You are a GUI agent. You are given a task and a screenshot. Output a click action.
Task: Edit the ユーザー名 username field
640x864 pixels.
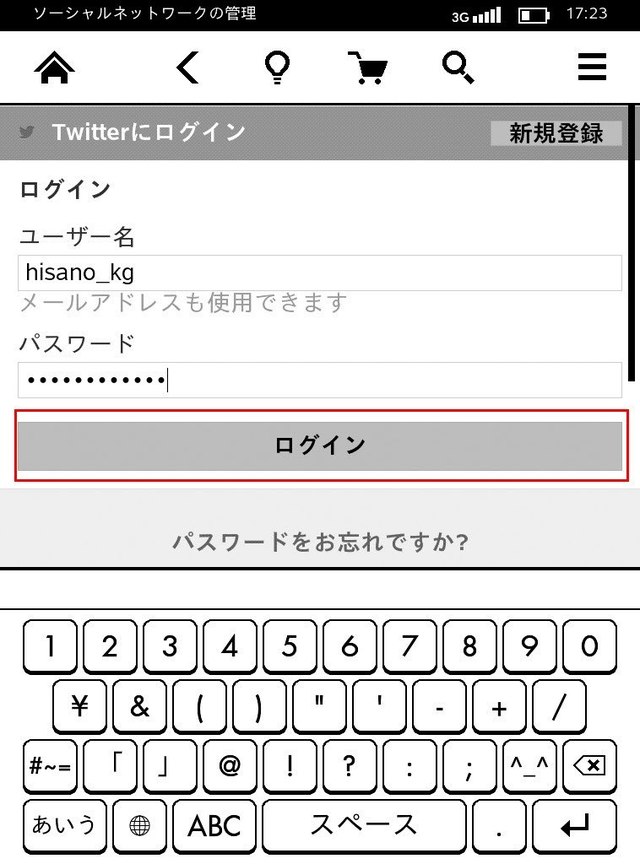pos(320,273)
